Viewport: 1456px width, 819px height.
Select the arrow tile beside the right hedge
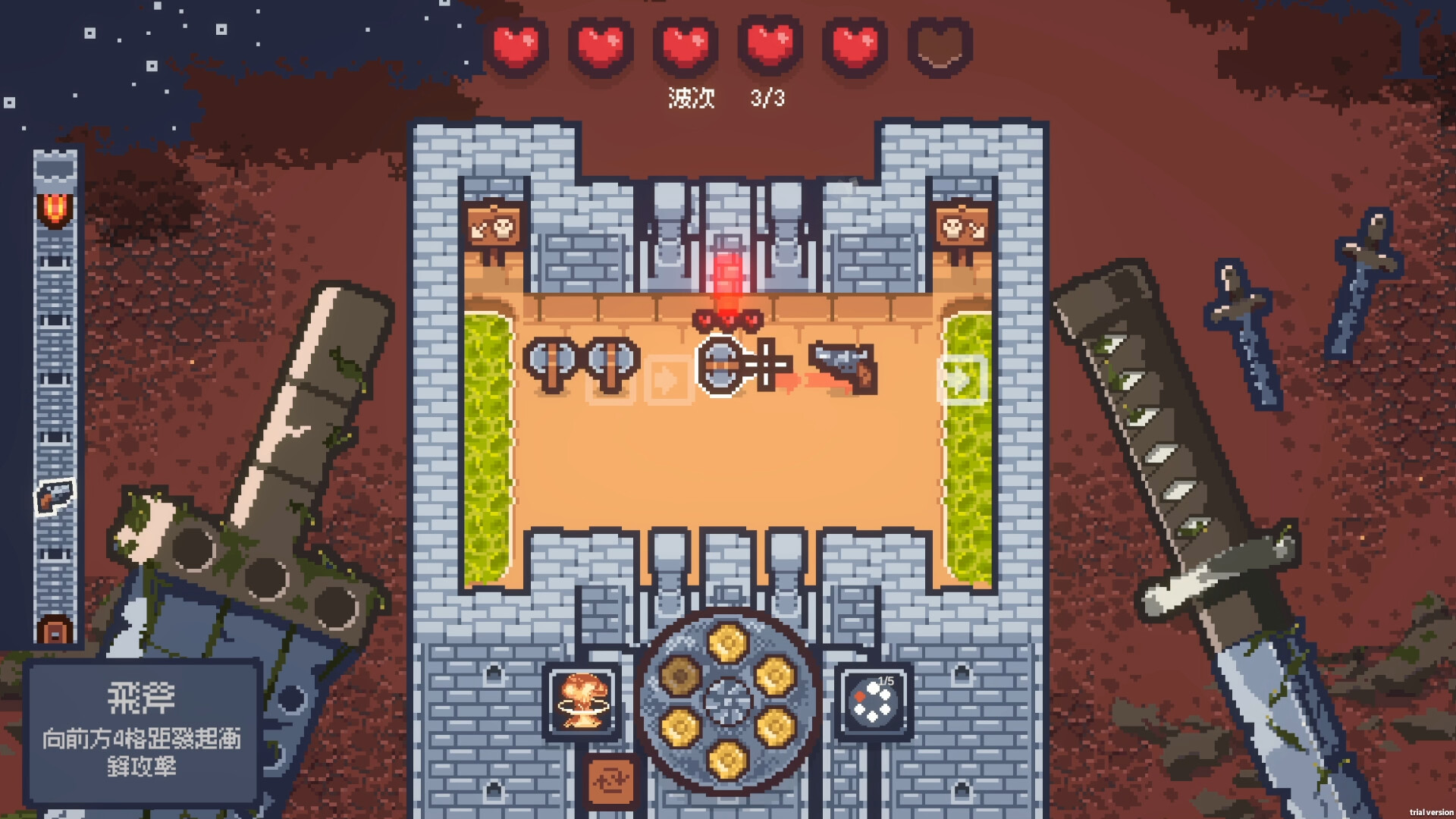(963, 379)
